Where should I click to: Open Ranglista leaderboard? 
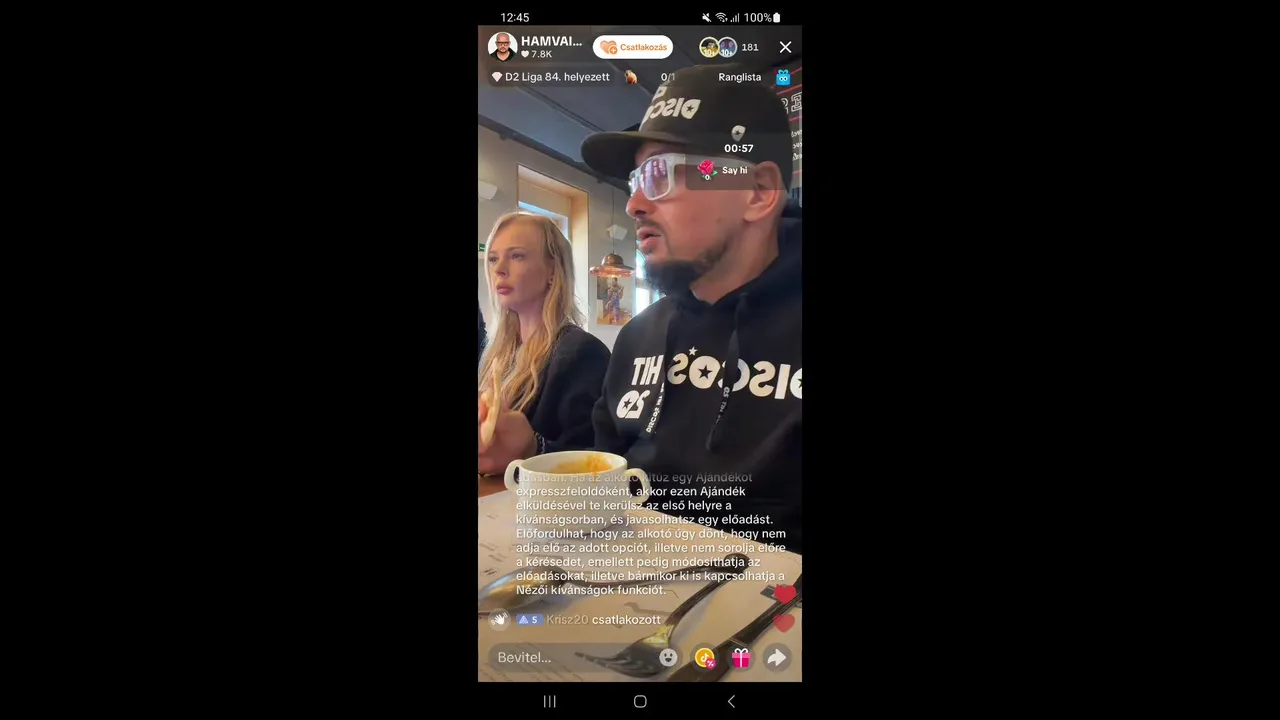pos(739,77)
